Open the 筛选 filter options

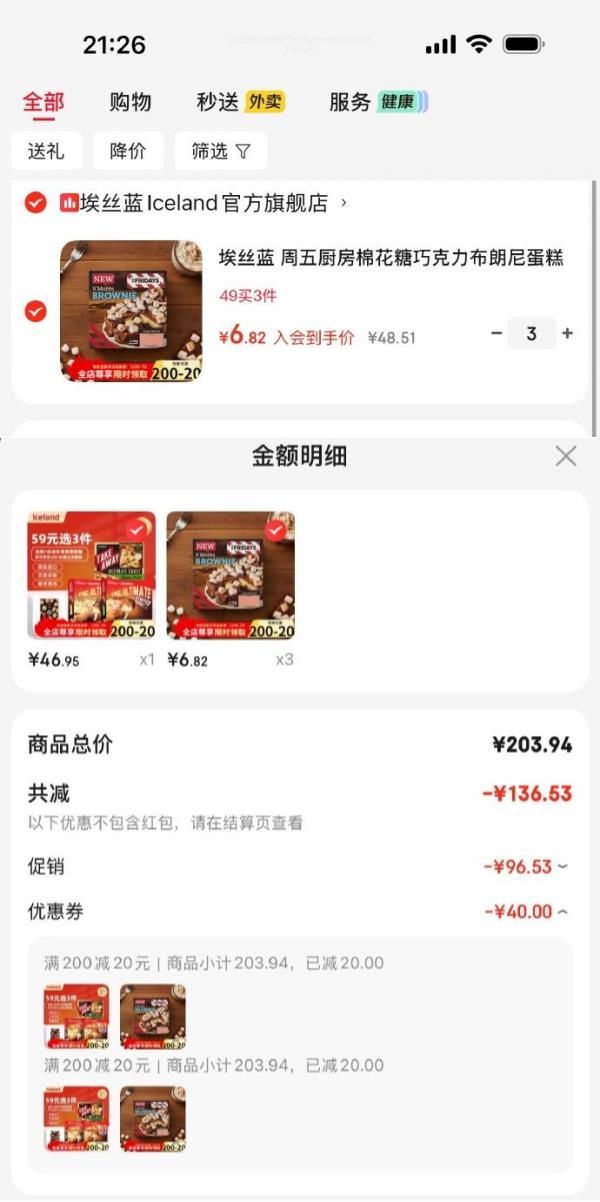click(221, 151)
